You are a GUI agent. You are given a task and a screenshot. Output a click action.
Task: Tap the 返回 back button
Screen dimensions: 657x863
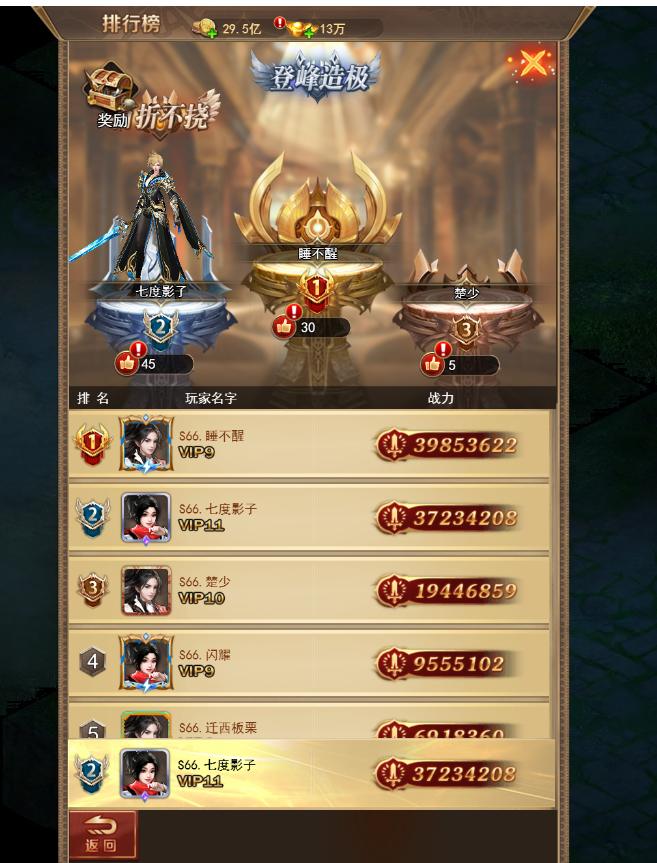click(x=102, y=835)
